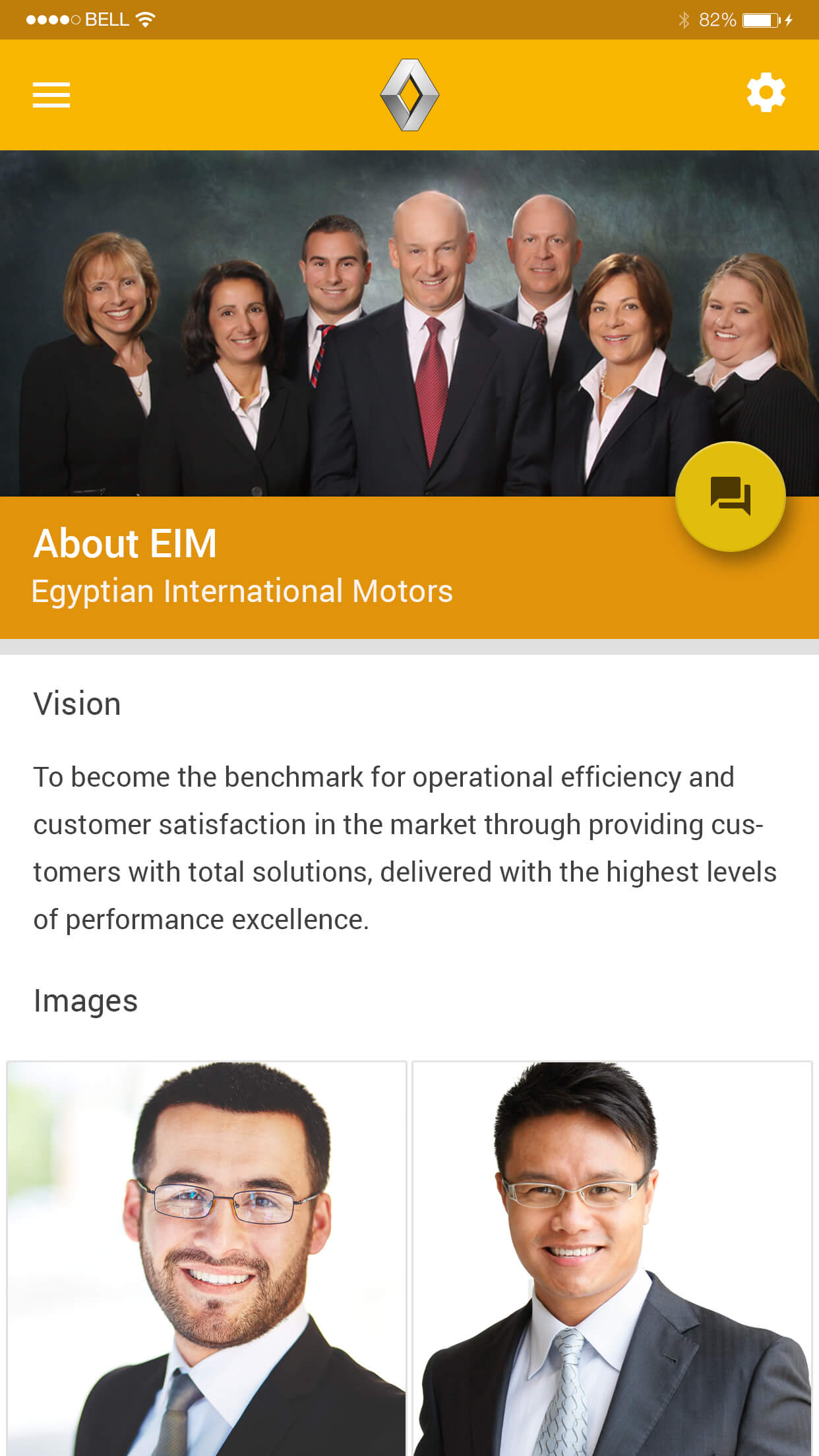
Task: Start a chat with the floating button
Action: [731, 496]
